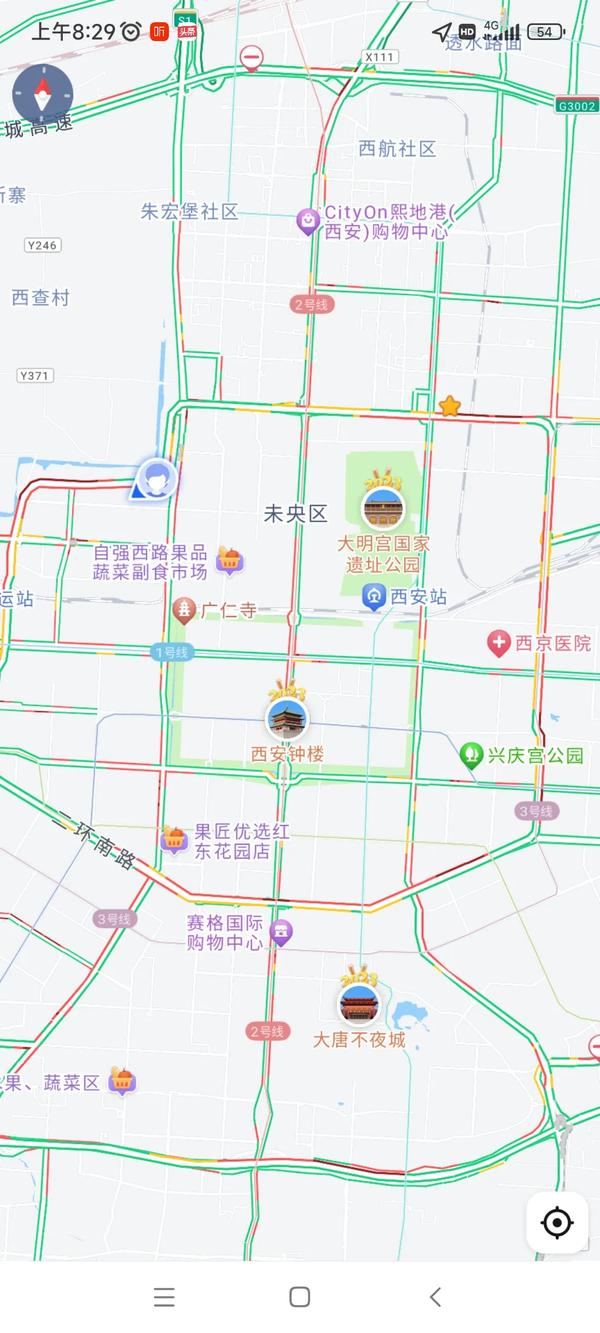Open the 大唐不夜城 landmark marker
This screenshot has height=1333, width=600.
coord(358,1003)
